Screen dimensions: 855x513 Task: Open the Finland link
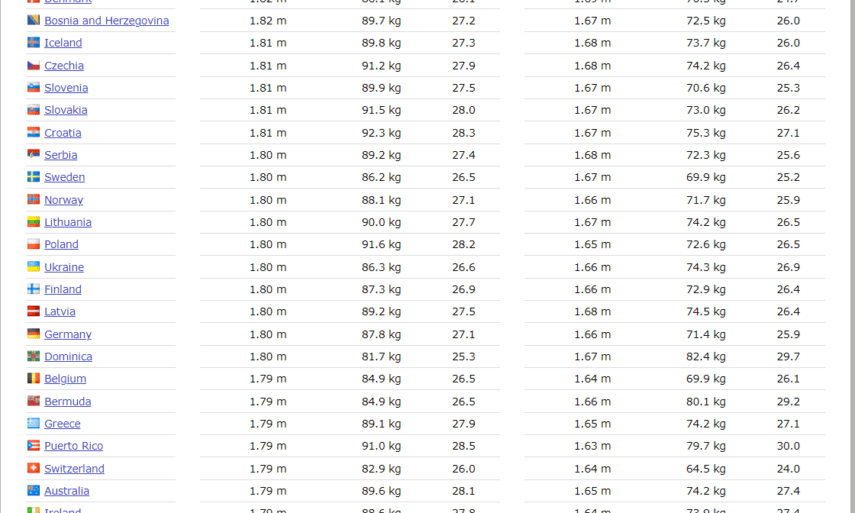(x=63, y=289)
